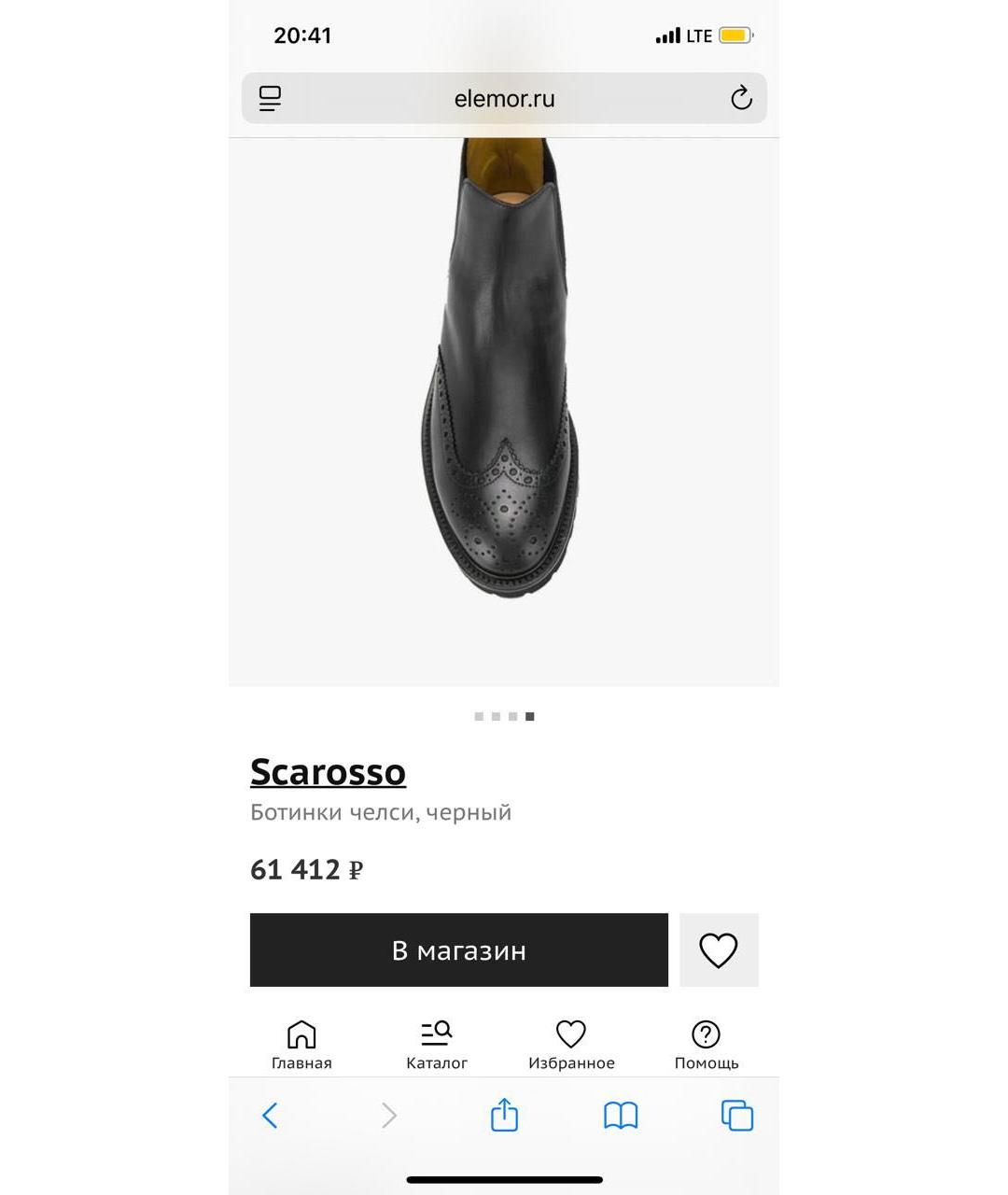Share this page from the Safari toolbar
This screenshot has width=1008, height=1195.
point(504,1115)
